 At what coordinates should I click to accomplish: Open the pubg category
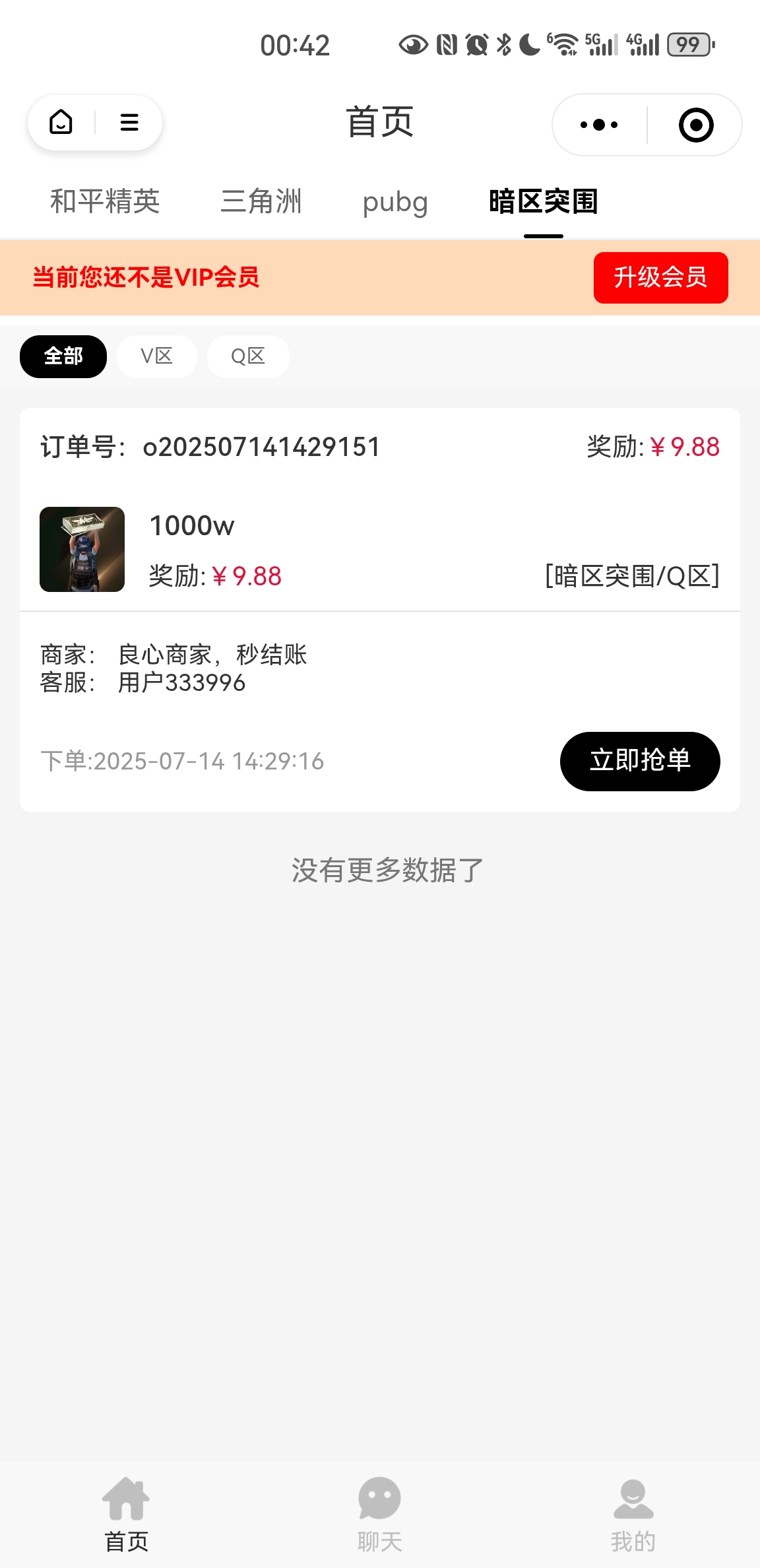coord(395,203)
